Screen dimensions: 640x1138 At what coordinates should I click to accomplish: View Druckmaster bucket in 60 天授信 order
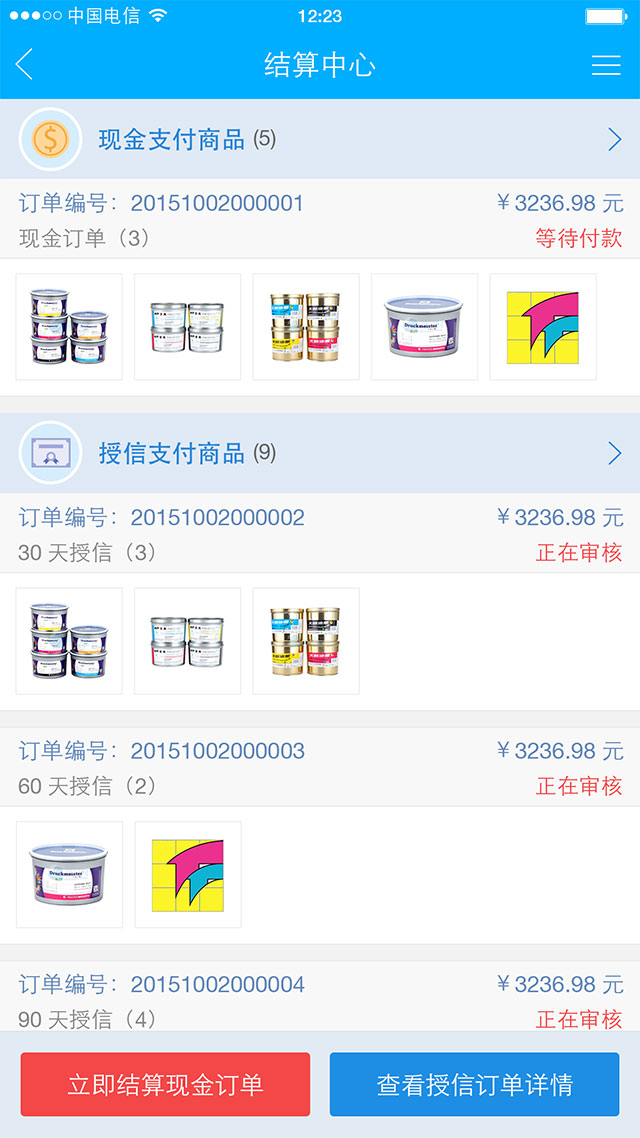(69, 875)
